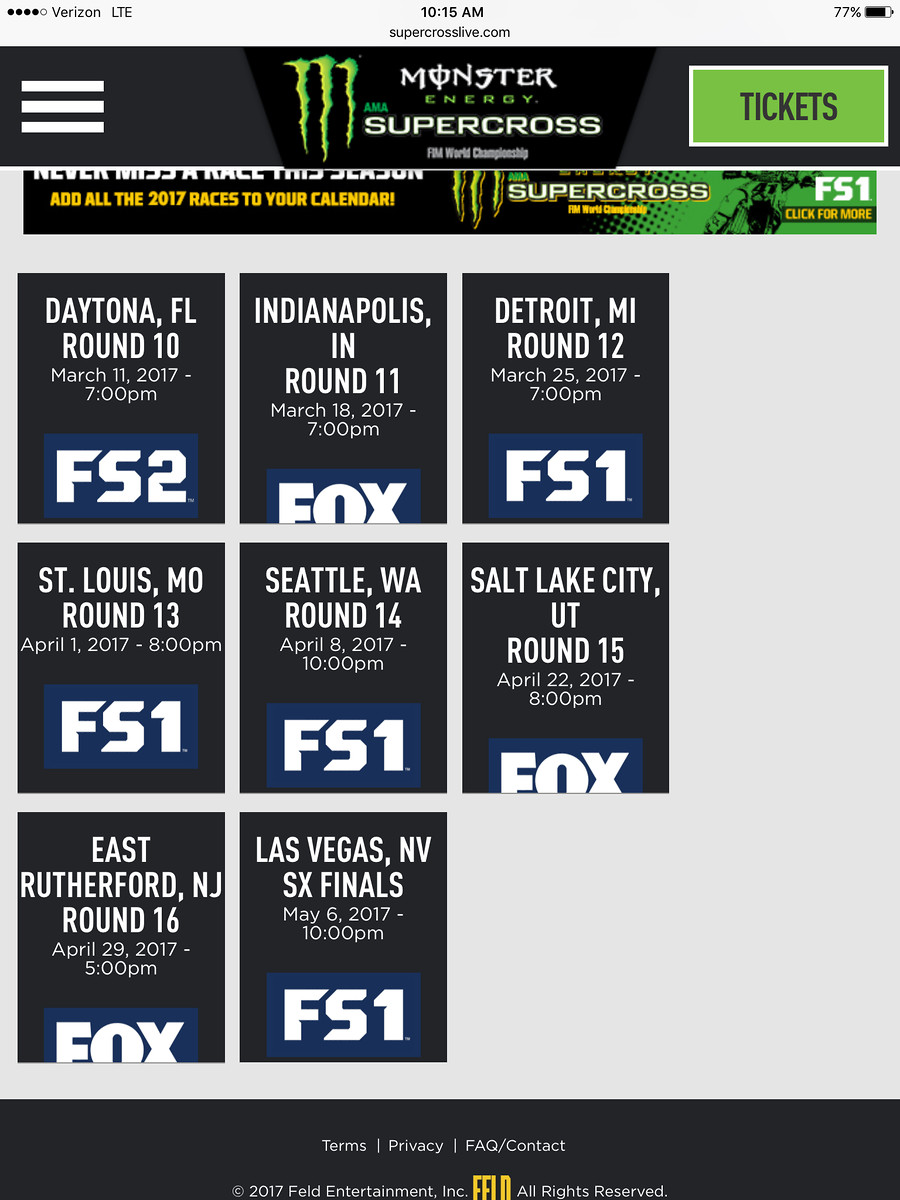Tap the green Tickets button
The image size is (900, 1200).
(x=788, y=106)
